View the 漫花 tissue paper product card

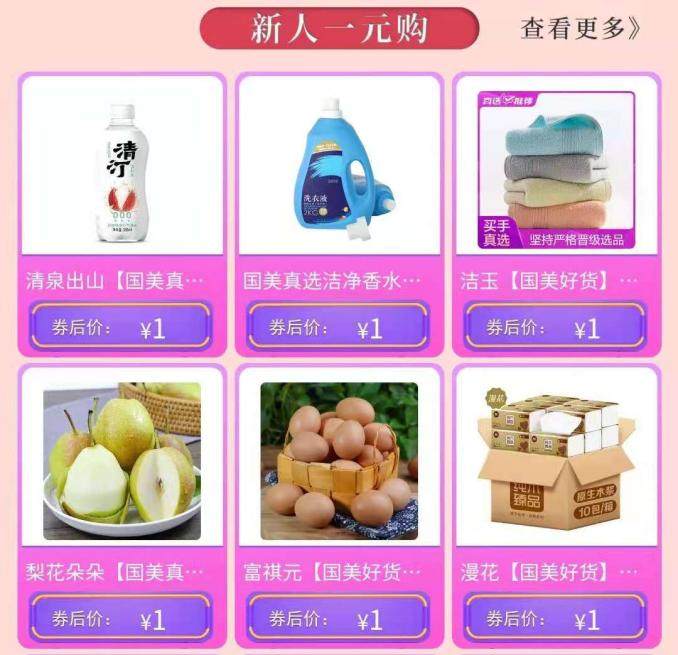pos(557,460)
